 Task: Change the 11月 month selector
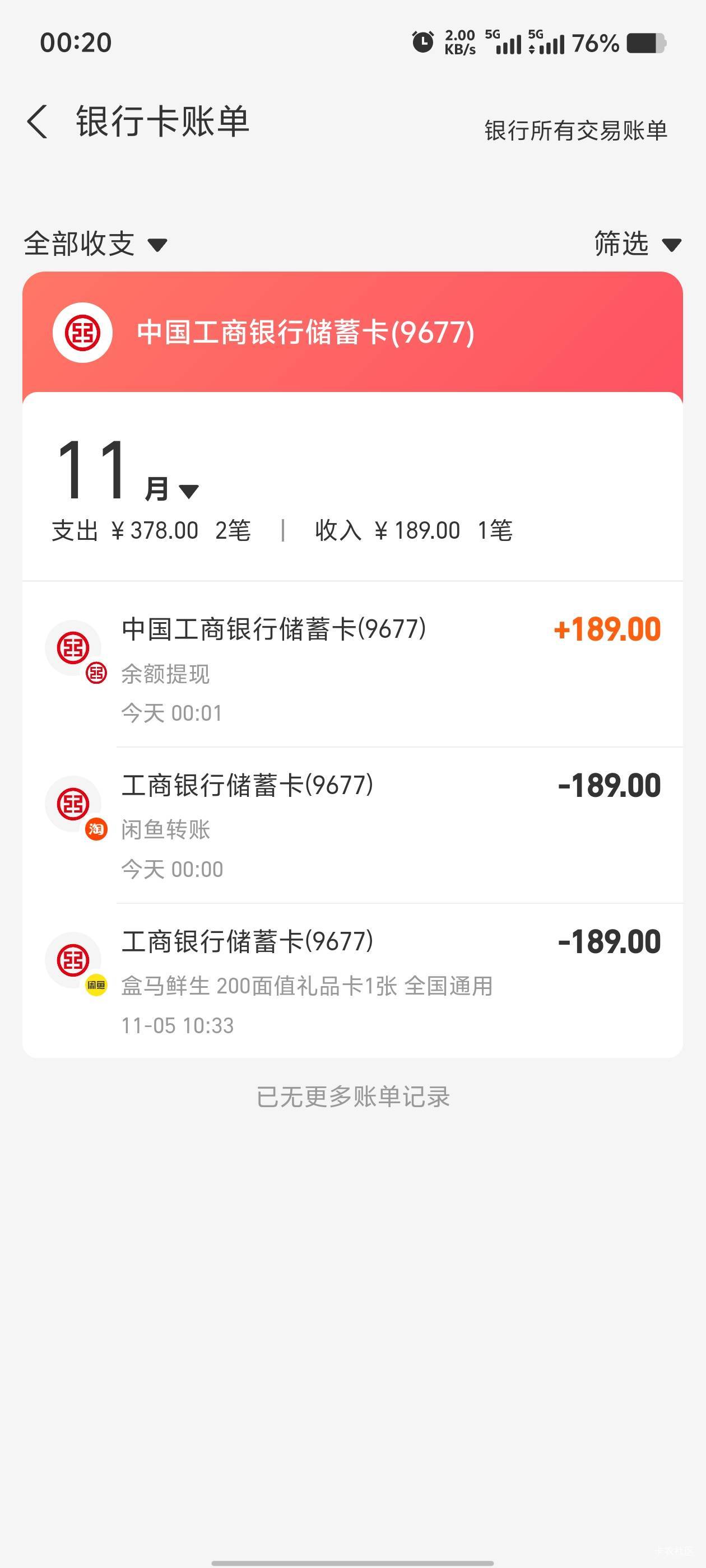click(x=127, y=470)
